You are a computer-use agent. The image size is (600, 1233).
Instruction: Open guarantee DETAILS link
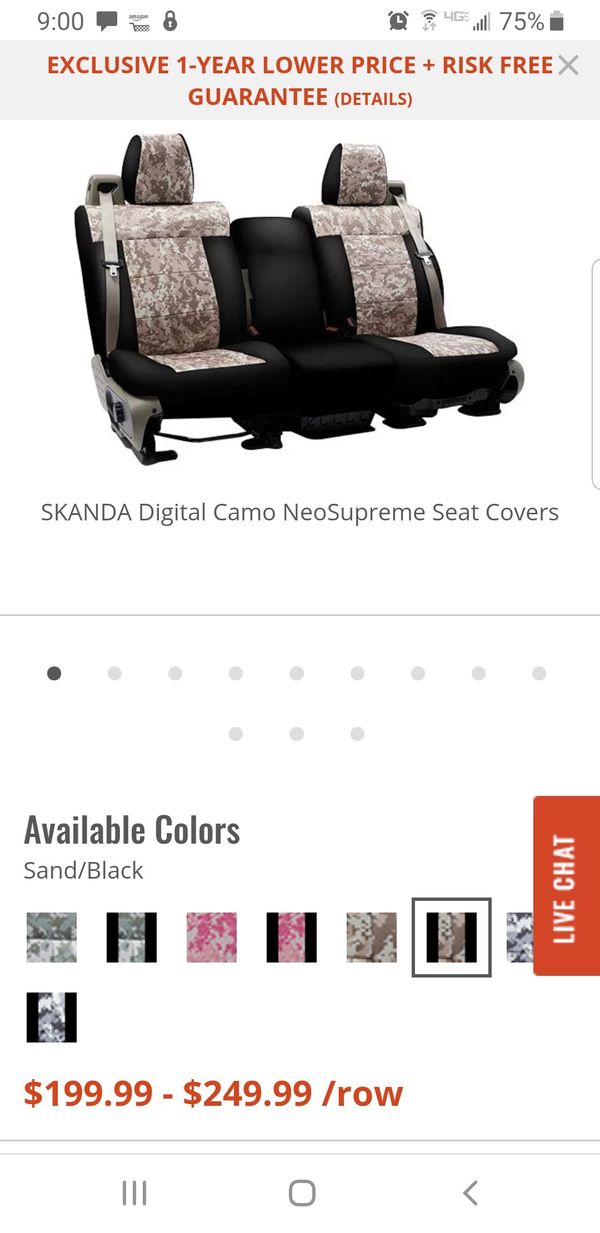pos(372,99)
